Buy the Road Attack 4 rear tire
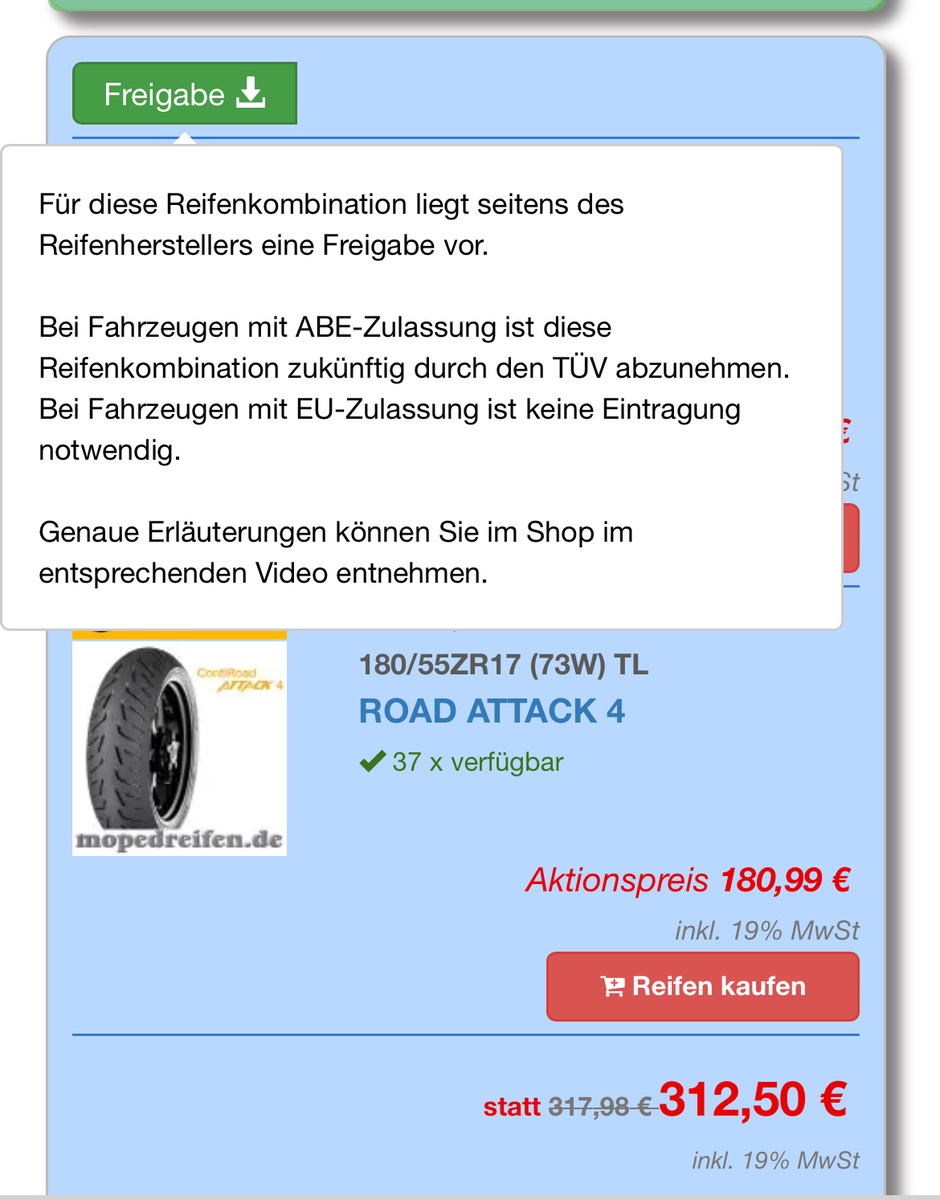940x1200 pixels. tap(702, 986)
